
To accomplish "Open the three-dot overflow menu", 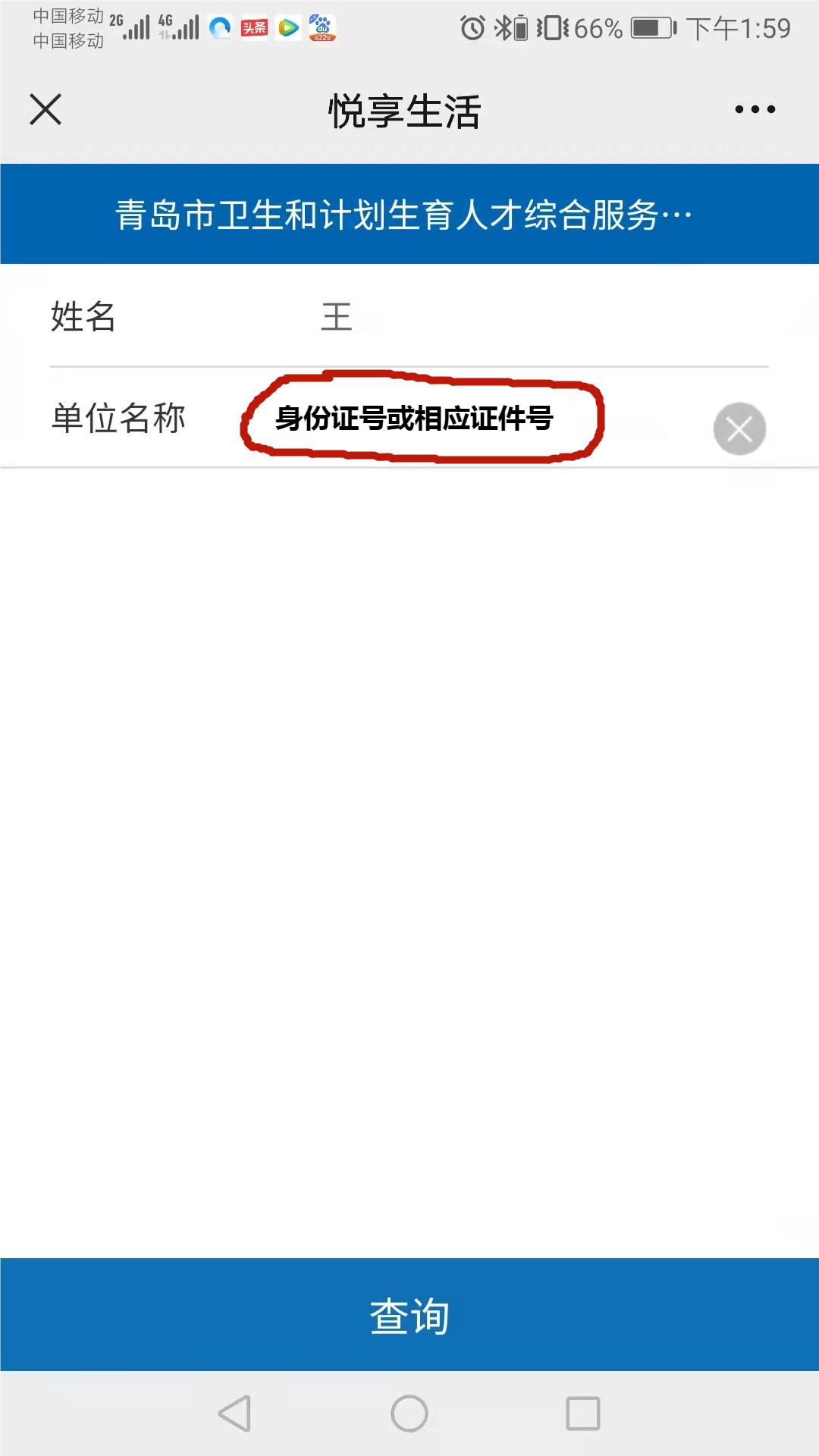I will [x=755, y=109].
